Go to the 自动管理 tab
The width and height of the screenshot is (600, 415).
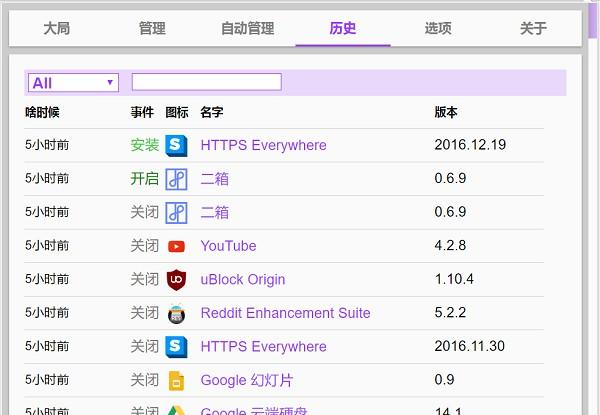point(247,28)
